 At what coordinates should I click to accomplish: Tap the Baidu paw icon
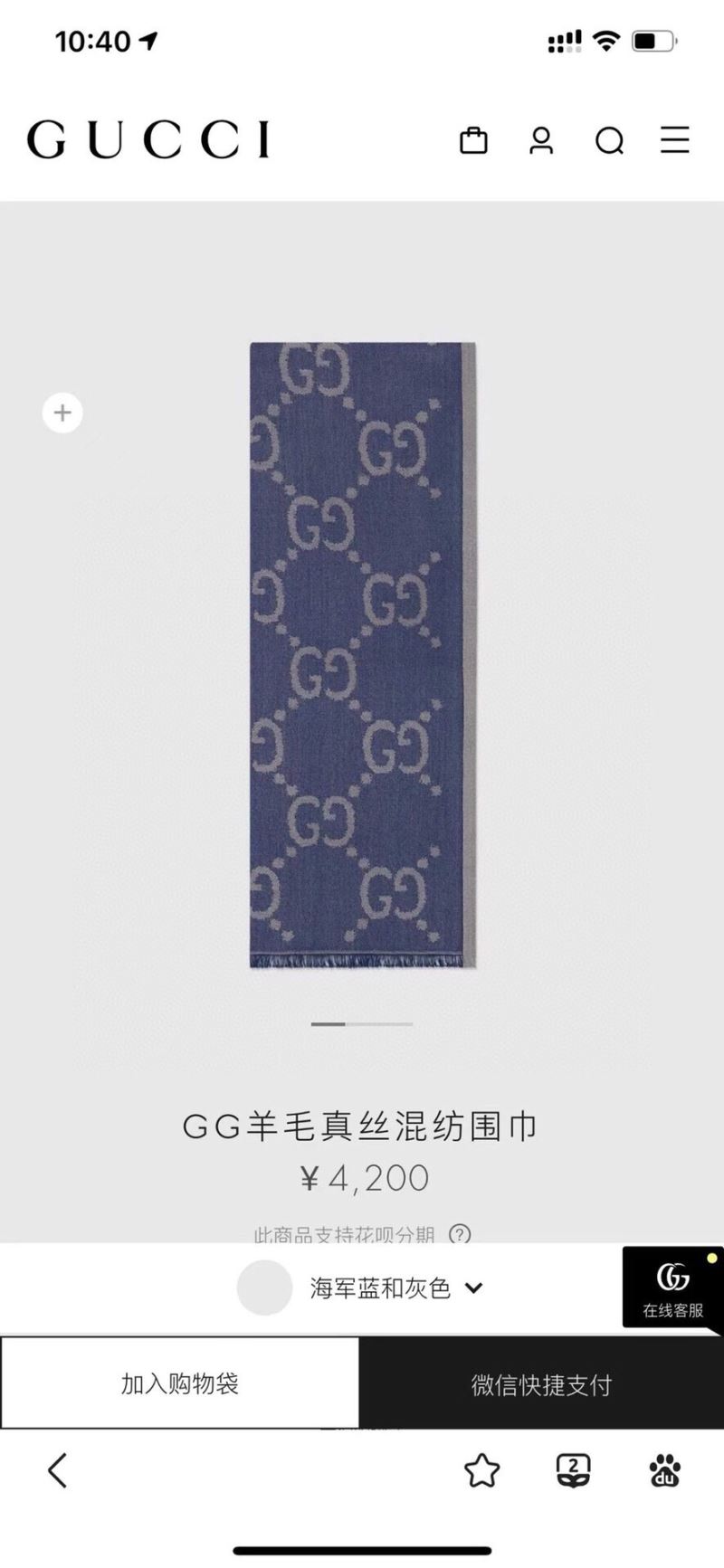(665, 1470)
